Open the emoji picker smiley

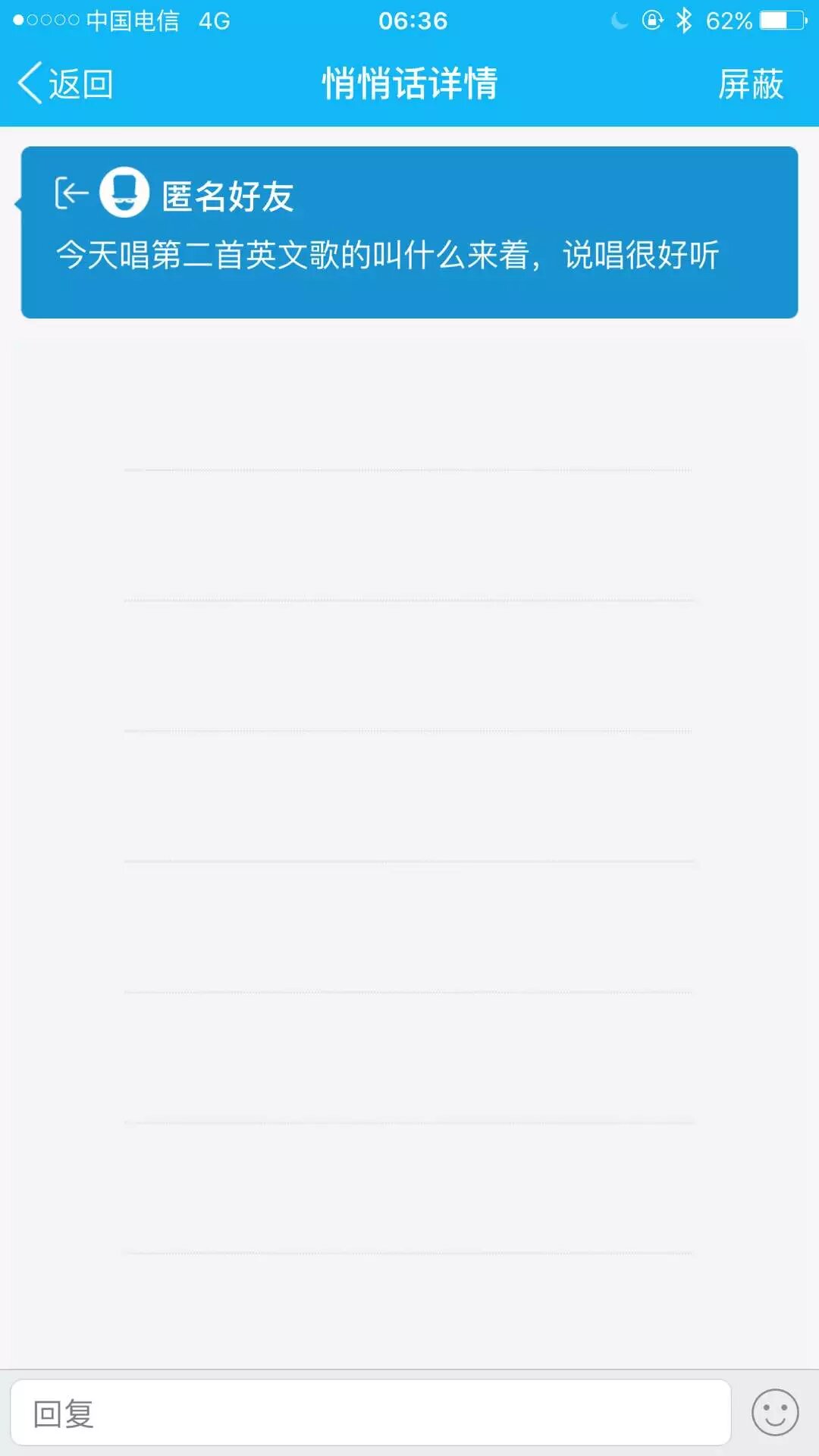tap(774, 1412)
